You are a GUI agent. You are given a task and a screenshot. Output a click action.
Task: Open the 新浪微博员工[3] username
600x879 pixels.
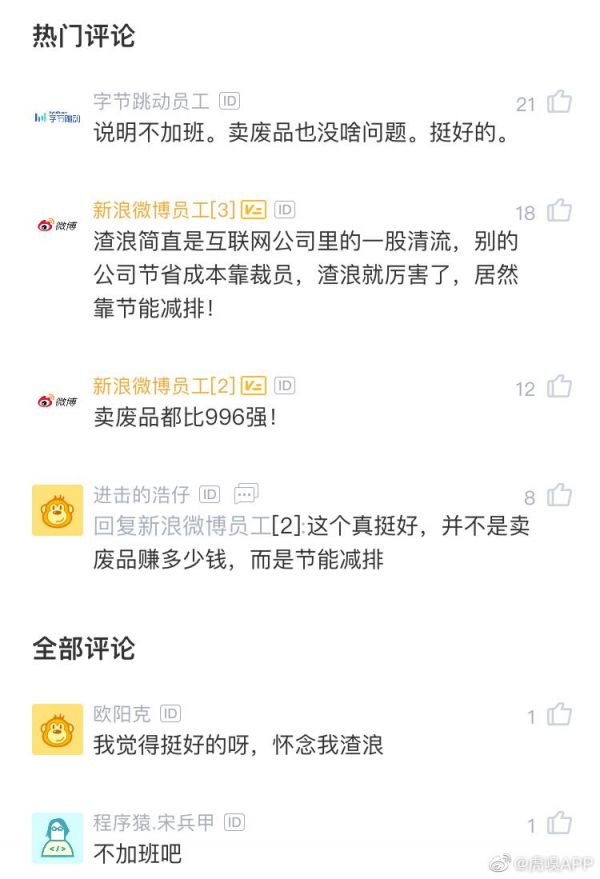[164, 210]
